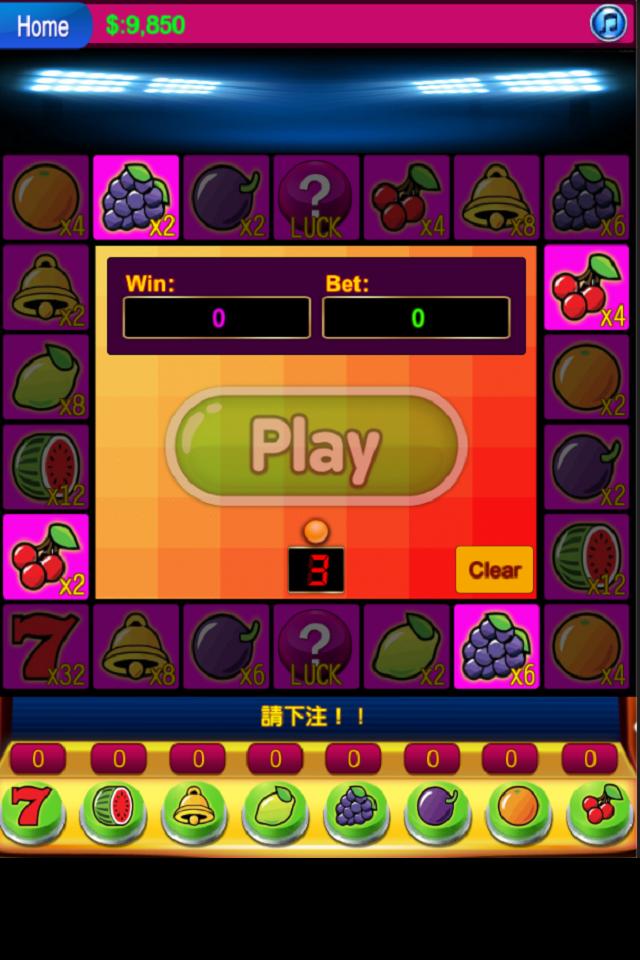Go back to the Home screen
The width and height of the screenshot is (640, 960).
pos(42,25)
